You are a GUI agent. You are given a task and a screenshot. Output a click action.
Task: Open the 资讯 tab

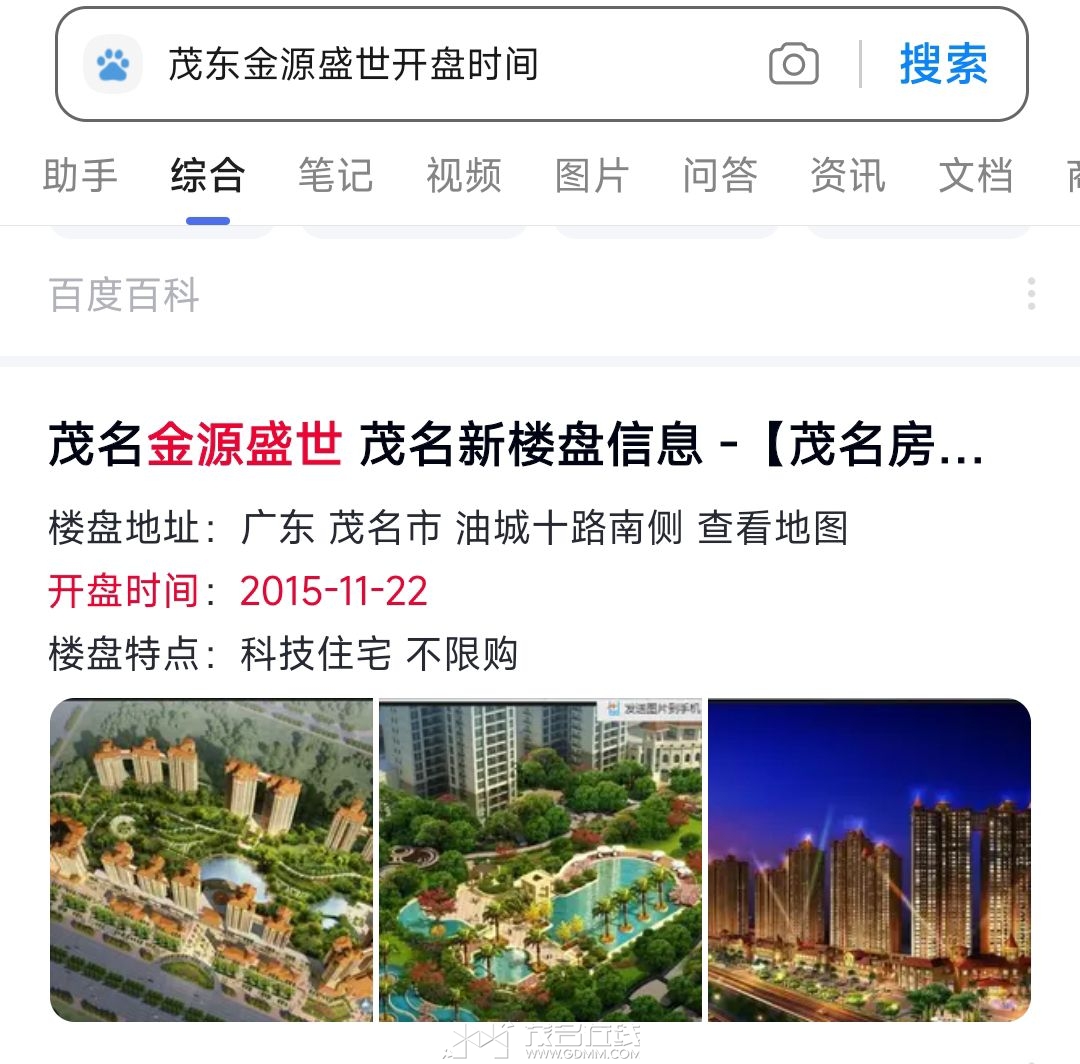847,176
